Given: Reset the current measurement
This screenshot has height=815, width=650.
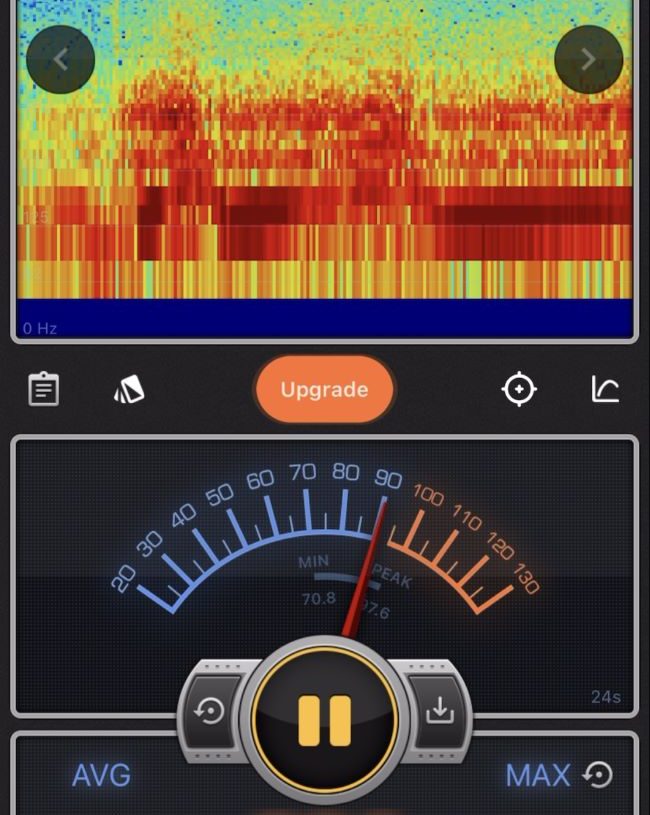Looking at the screenshot, I should (211, 713).
